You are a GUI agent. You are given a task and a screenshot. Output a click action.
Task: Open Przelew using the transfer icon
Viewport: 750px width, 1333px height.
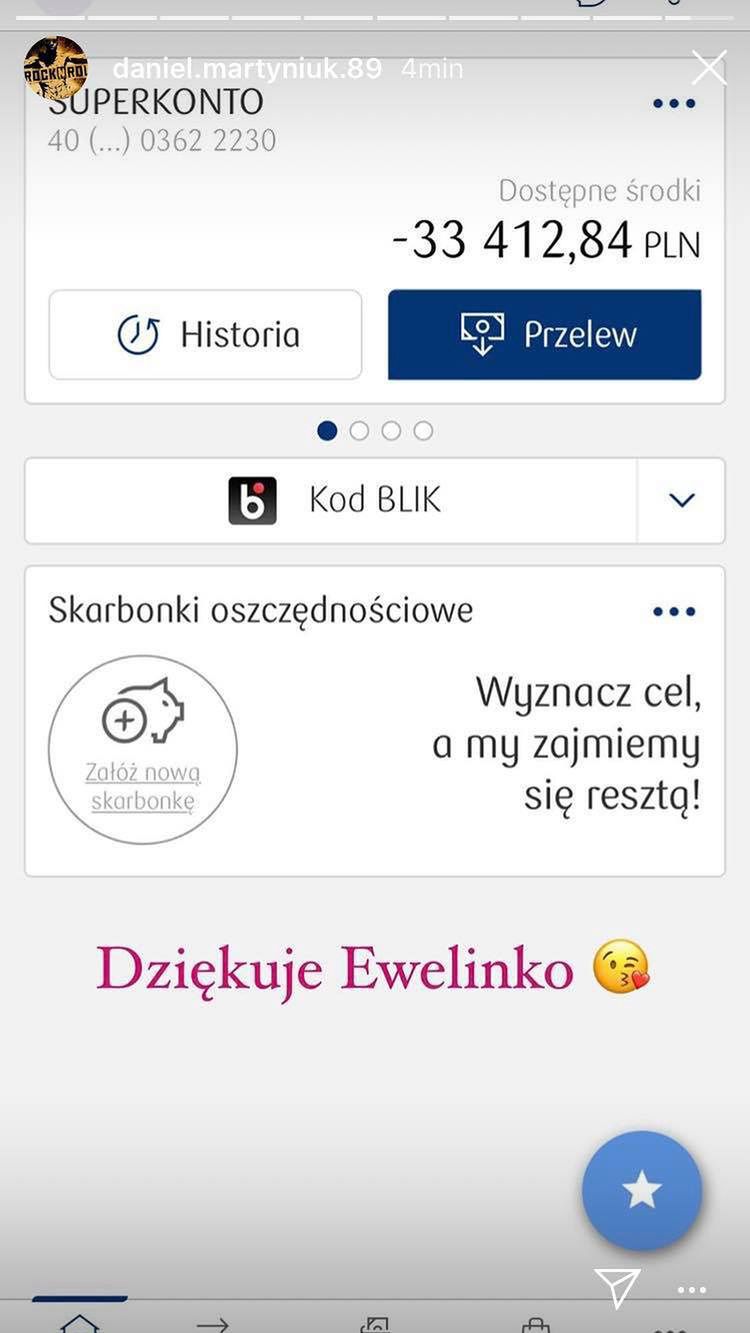[483, 333]
